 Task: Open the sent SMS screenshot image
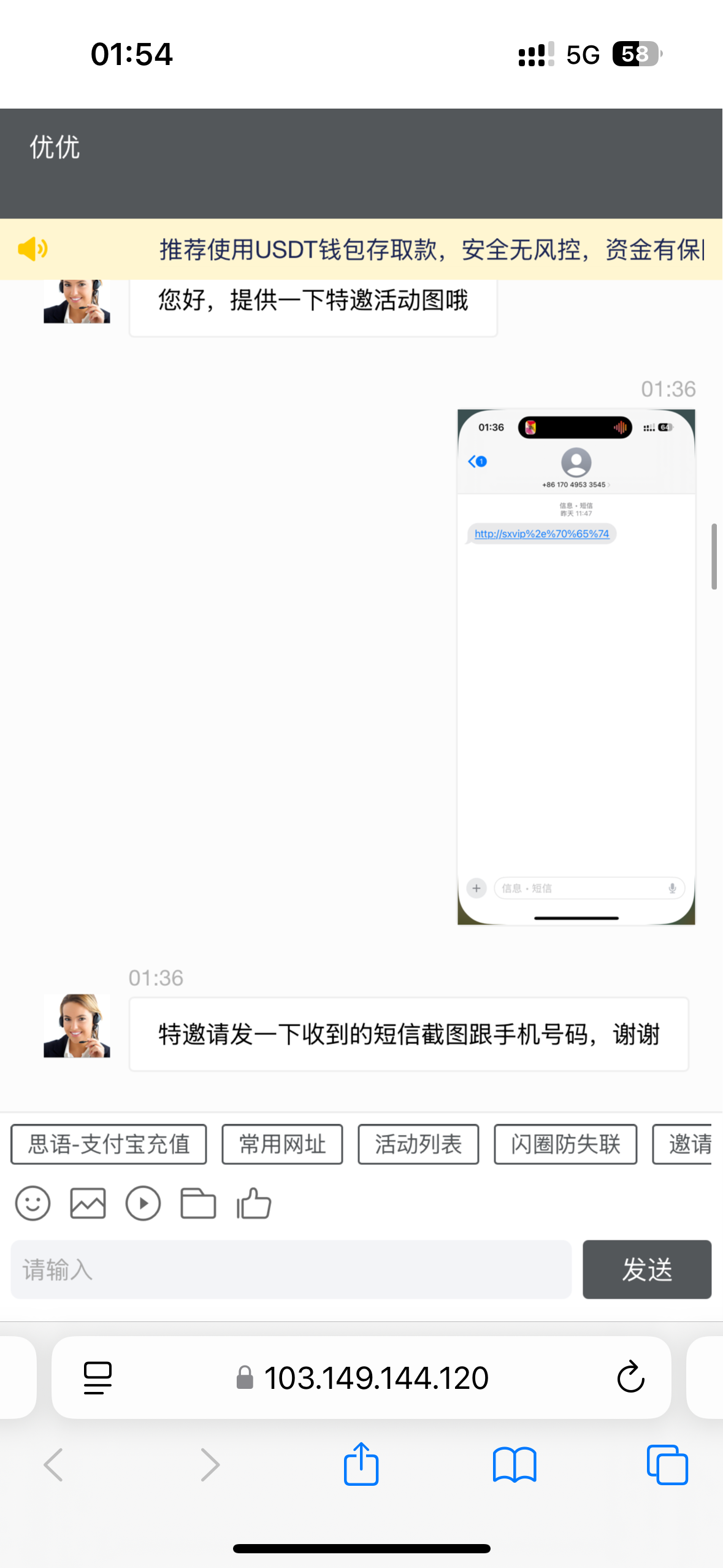(x=576, y=667)
